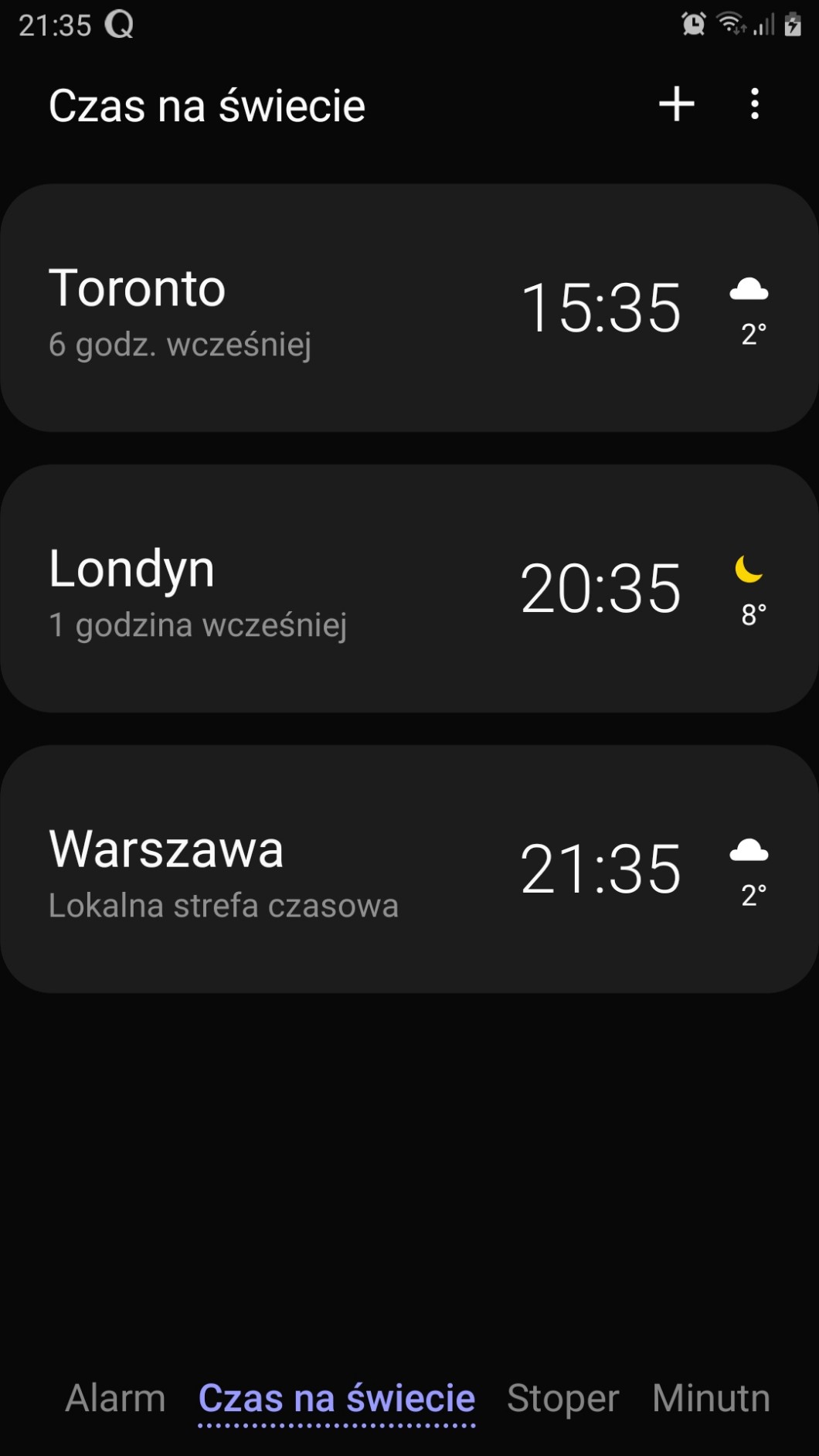
Task: Open the three-dot overflow menu
Action: tap(755, 104)
